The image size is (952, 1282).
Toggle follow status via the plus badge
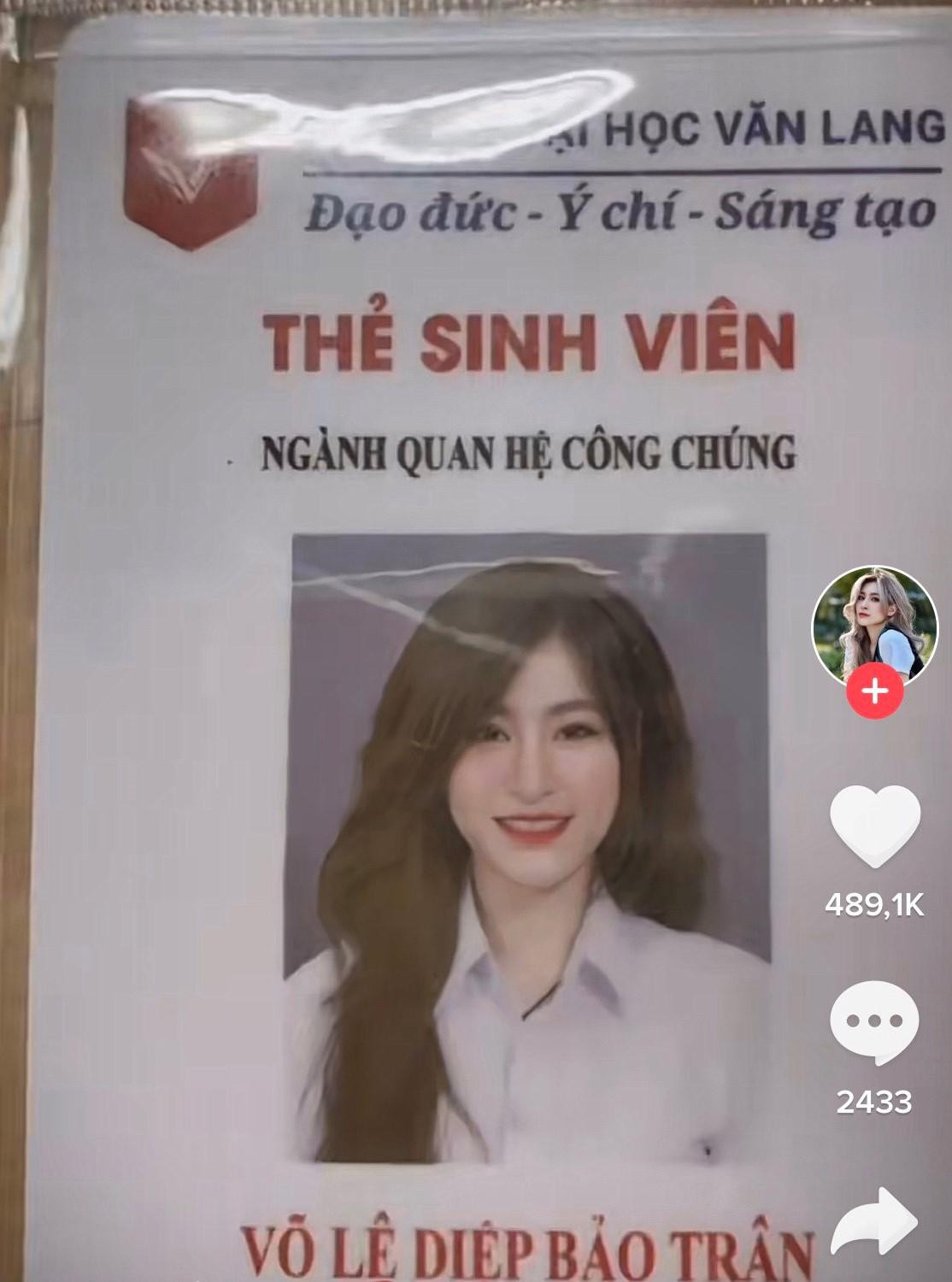(873, 692)
